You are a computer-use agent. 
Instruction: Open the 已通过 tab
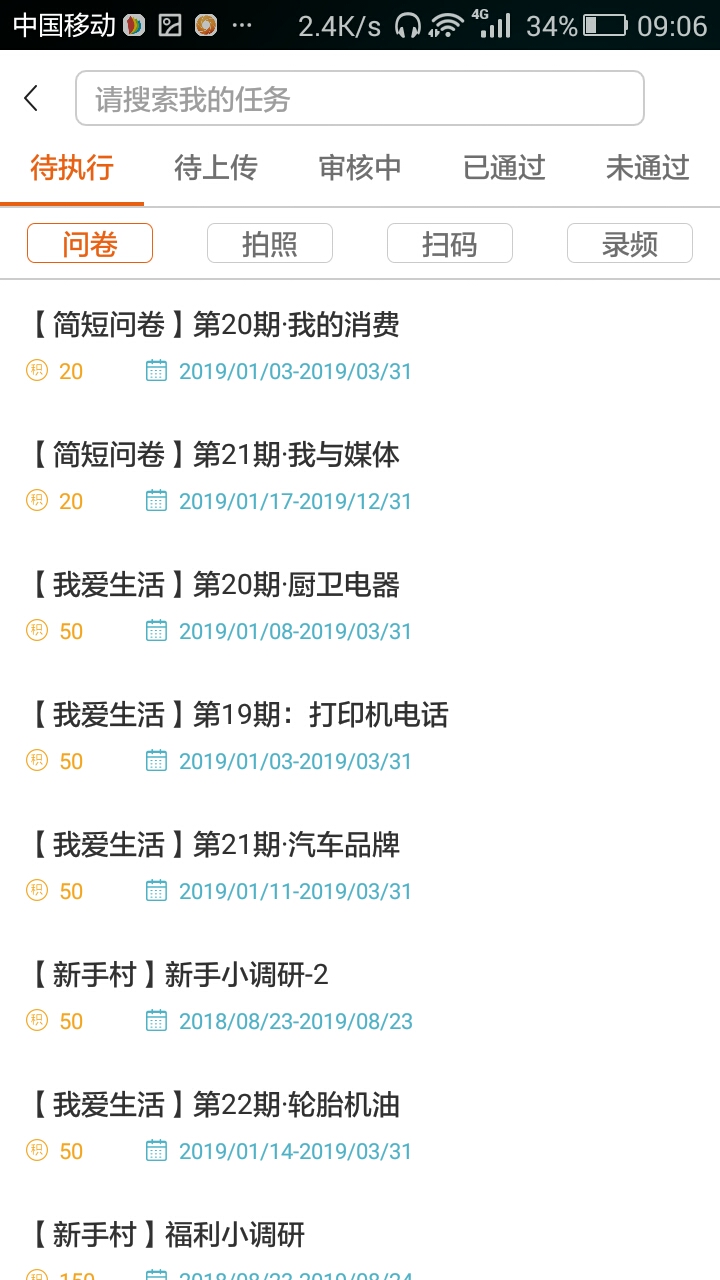tap(504, 167)
